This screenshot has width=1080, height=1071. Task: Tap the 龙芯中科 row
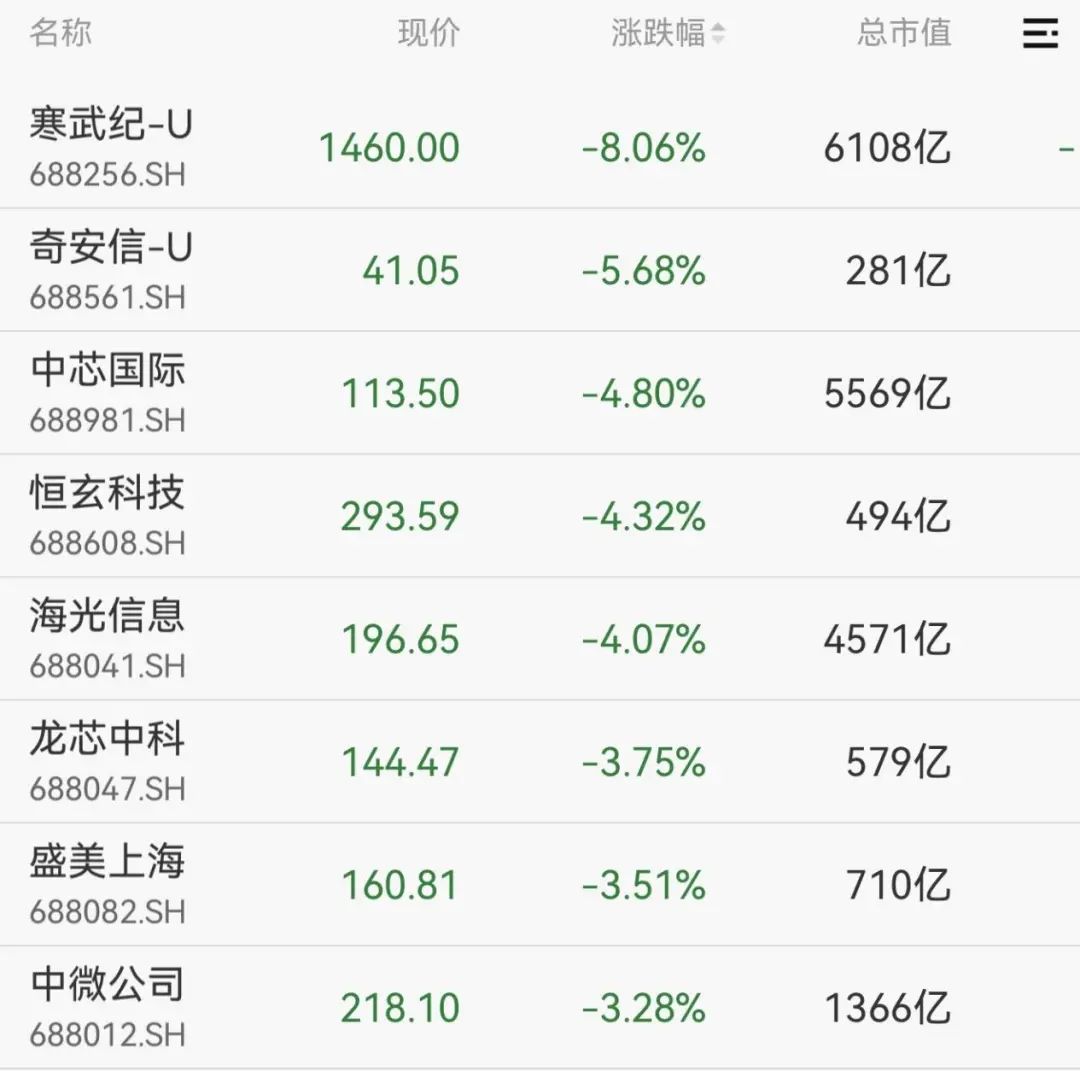pos(108,761)
